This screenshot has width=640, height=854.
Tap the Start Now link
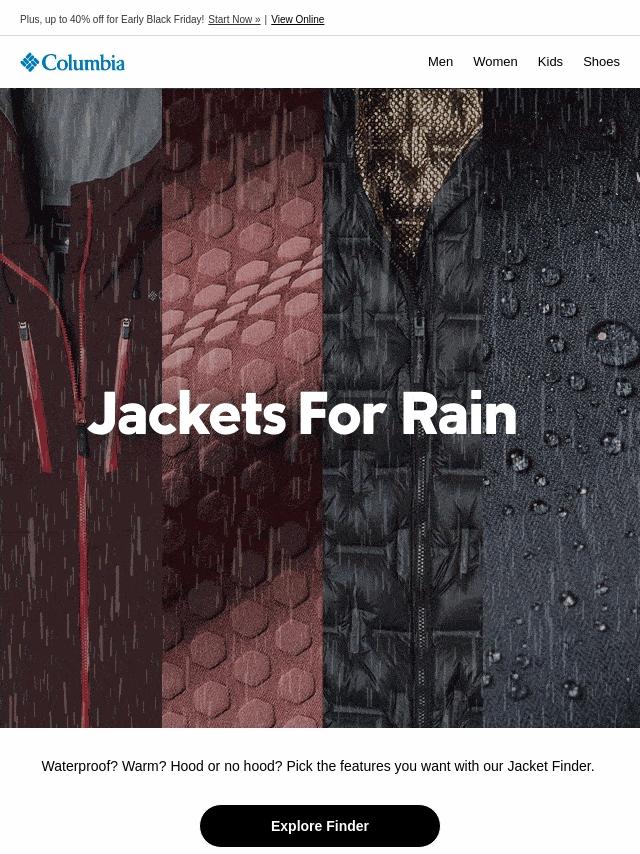(234, 19)
